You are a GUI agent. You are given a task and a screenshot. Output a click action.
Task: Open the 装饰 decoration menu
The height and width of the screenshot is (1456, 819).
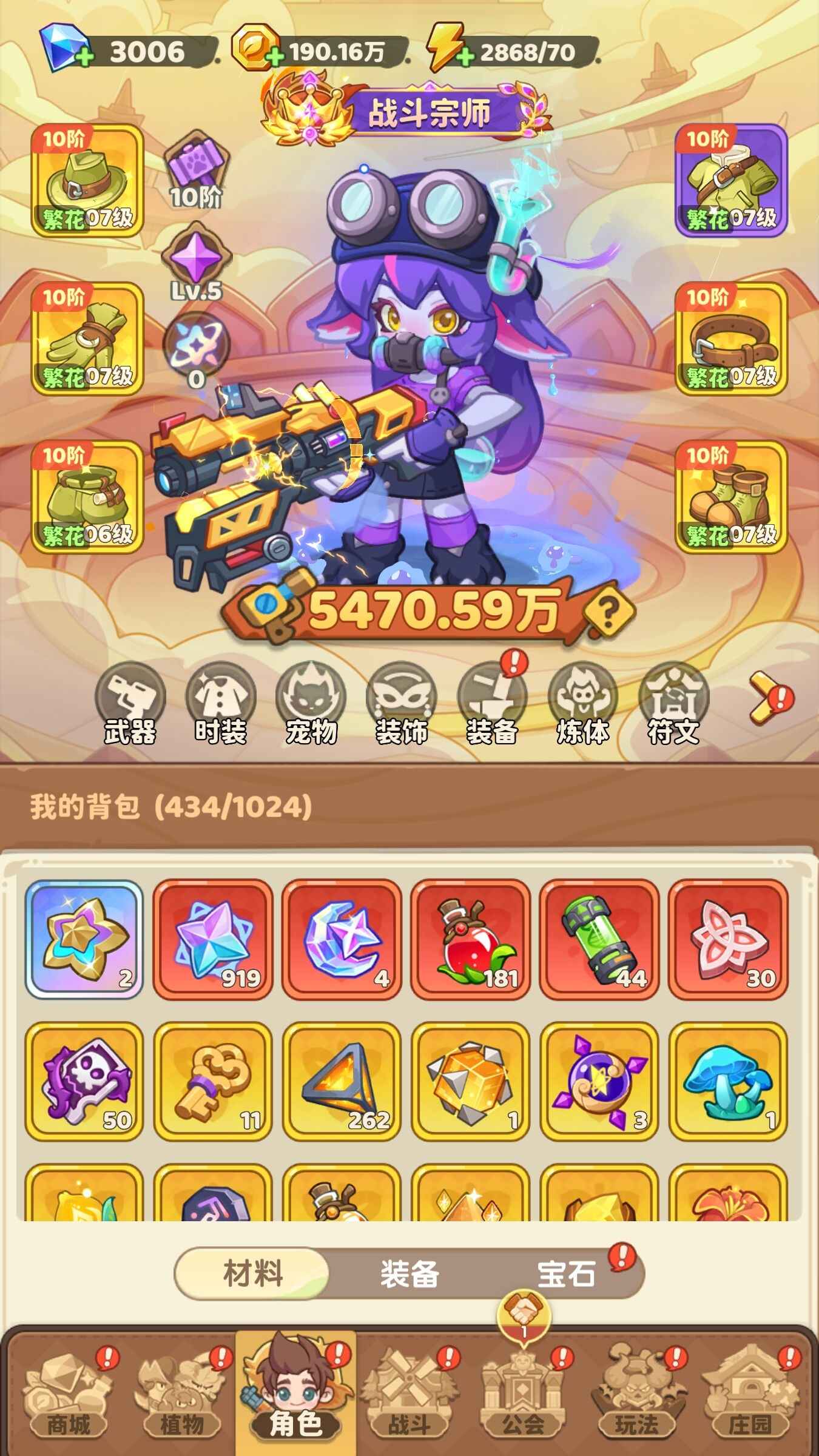click(402, 704)
